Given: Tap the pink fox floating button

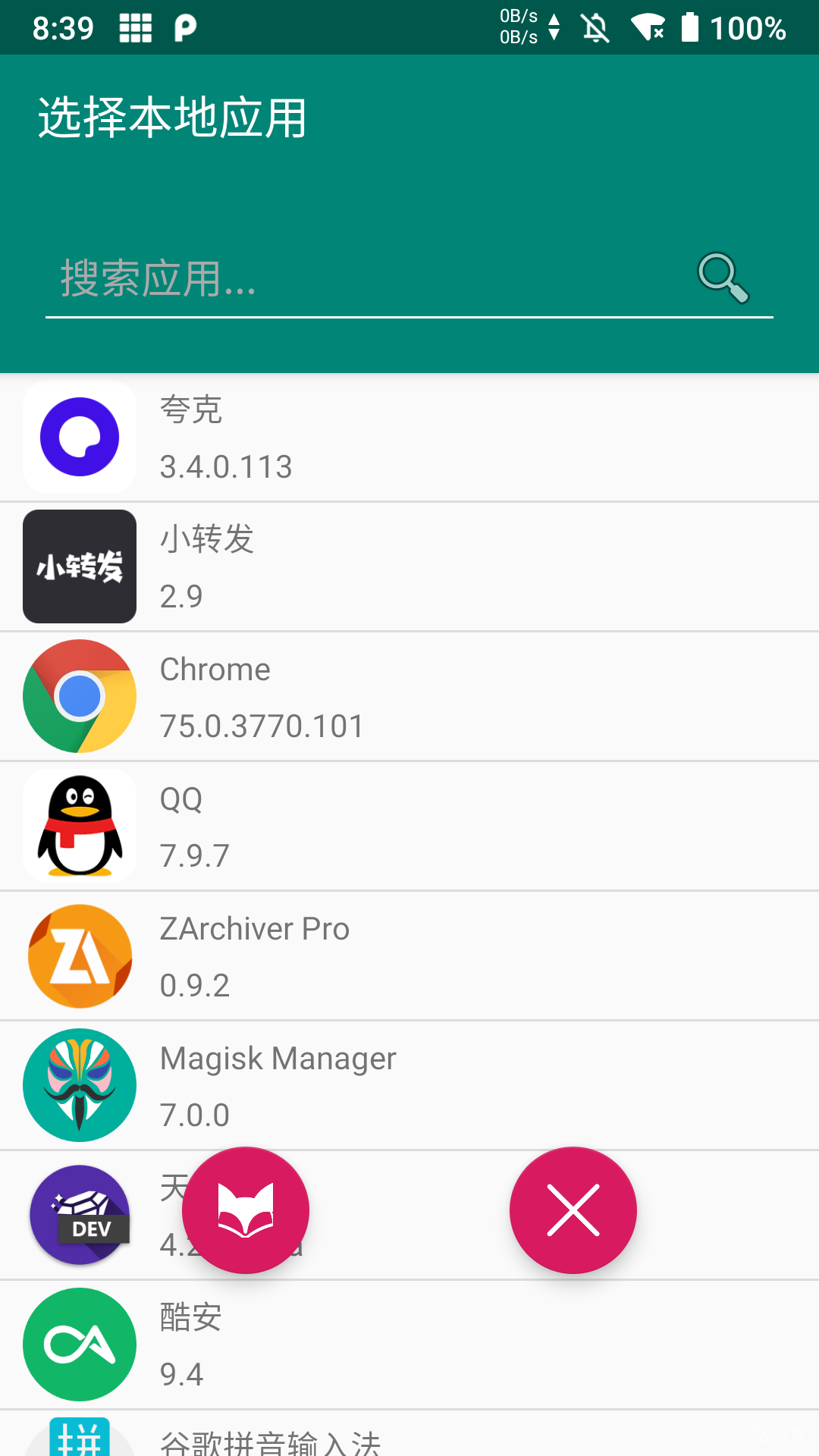Looking at the screenshot, I should coord(246,1210).
